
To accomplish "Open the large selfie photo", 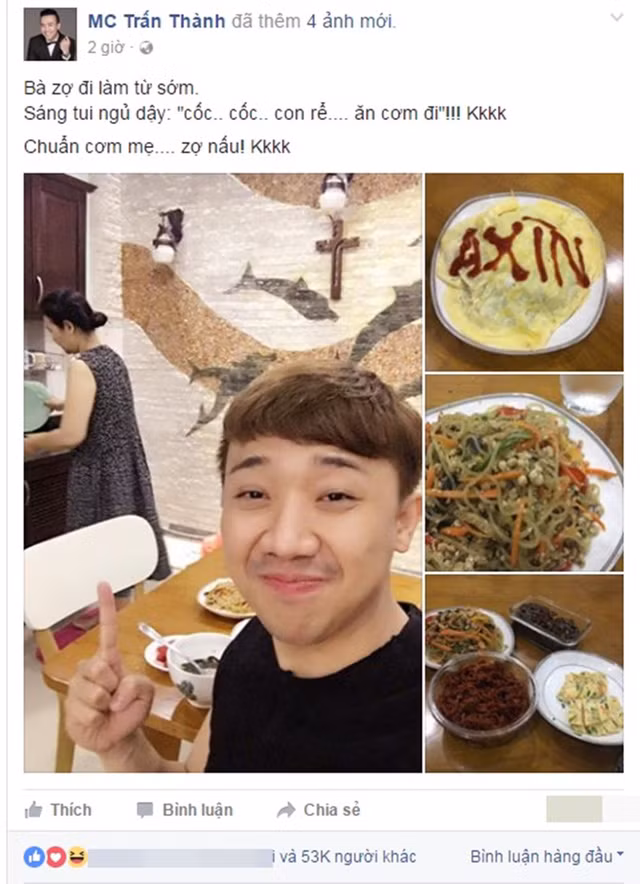I will [222, 472].
